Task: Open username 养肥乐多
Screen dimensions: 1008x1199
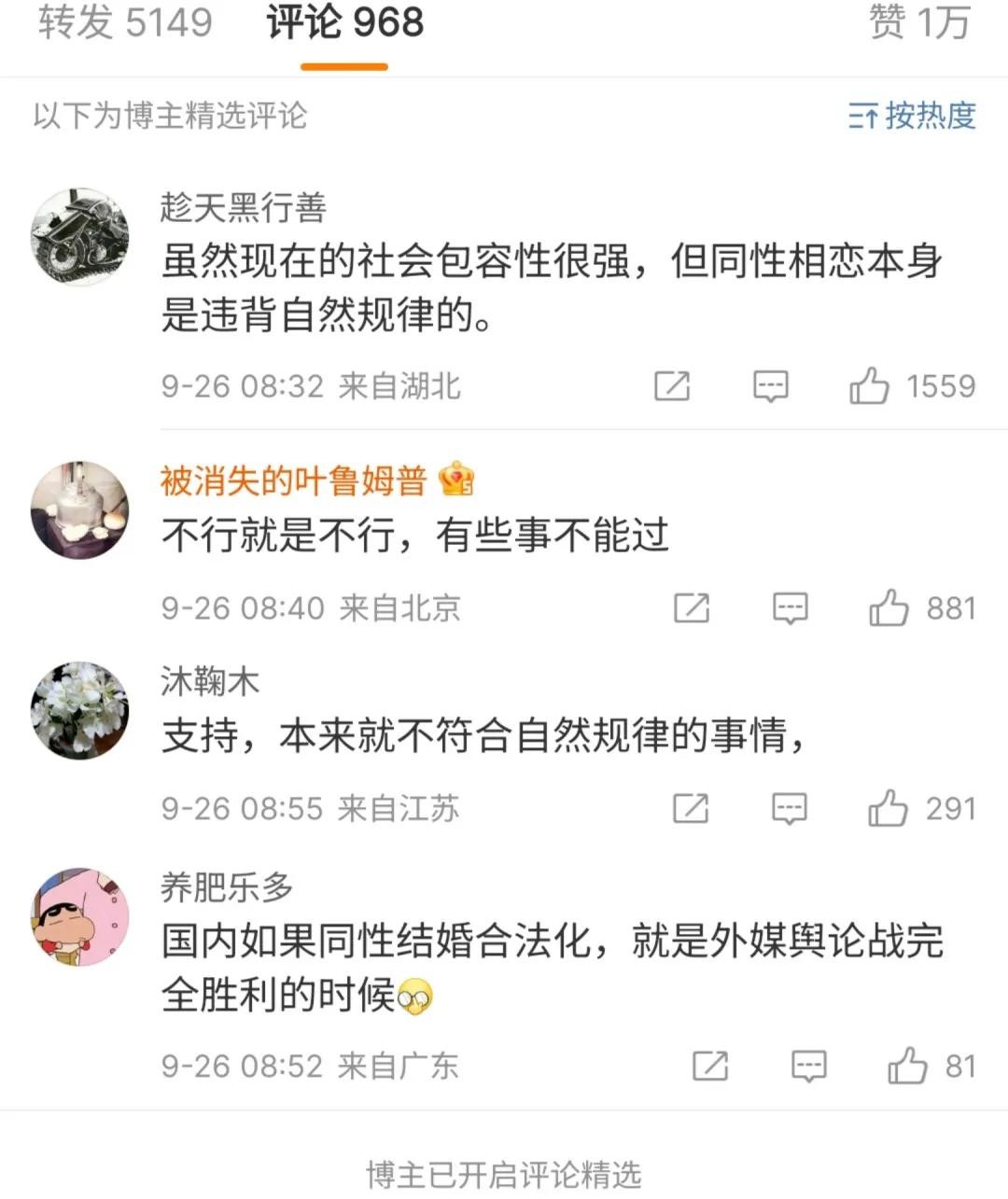Action: (x=227, y=885)
